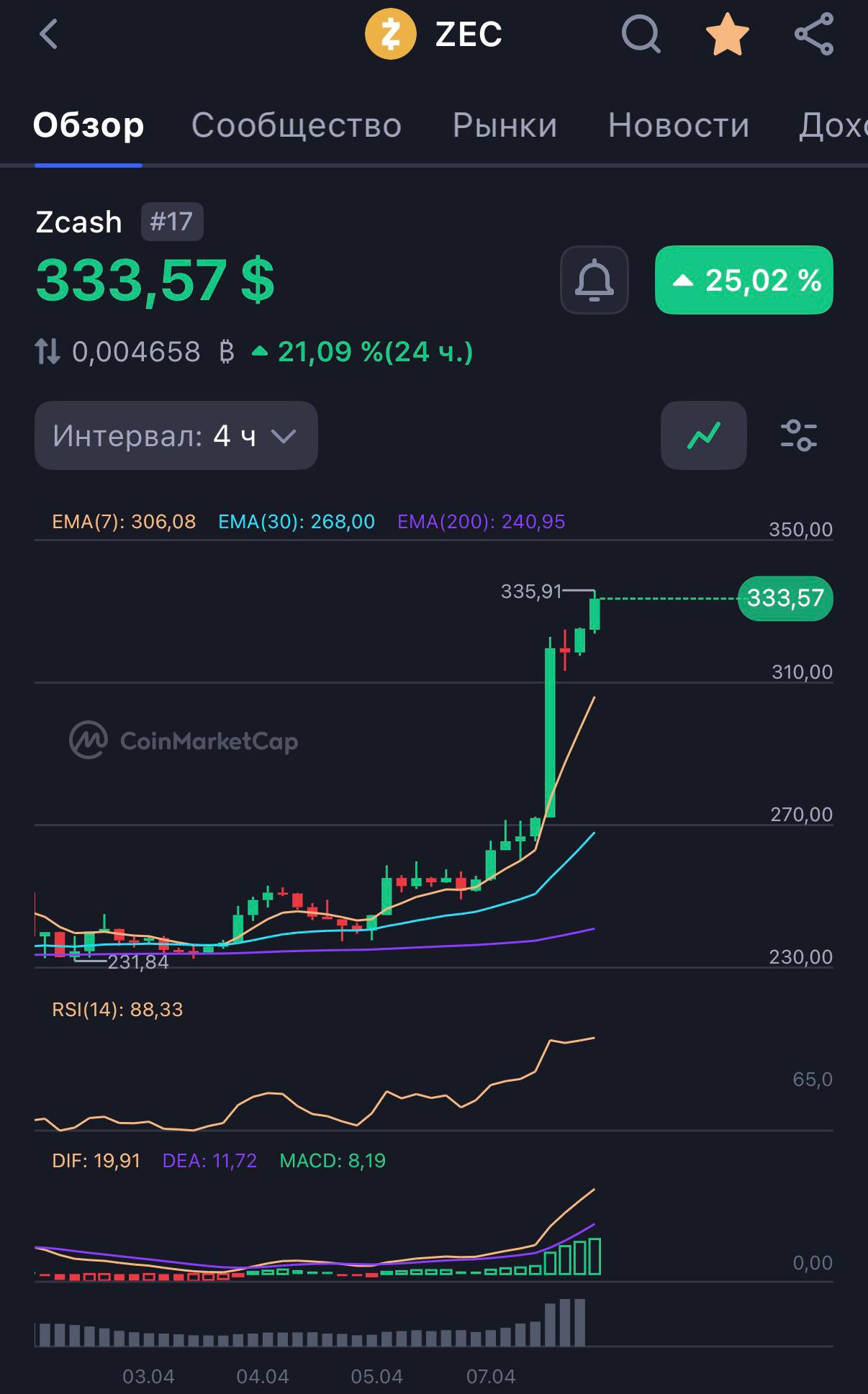The image size is (868, 1394).
Task: Open the search icon
Action: tap(640, 34)
